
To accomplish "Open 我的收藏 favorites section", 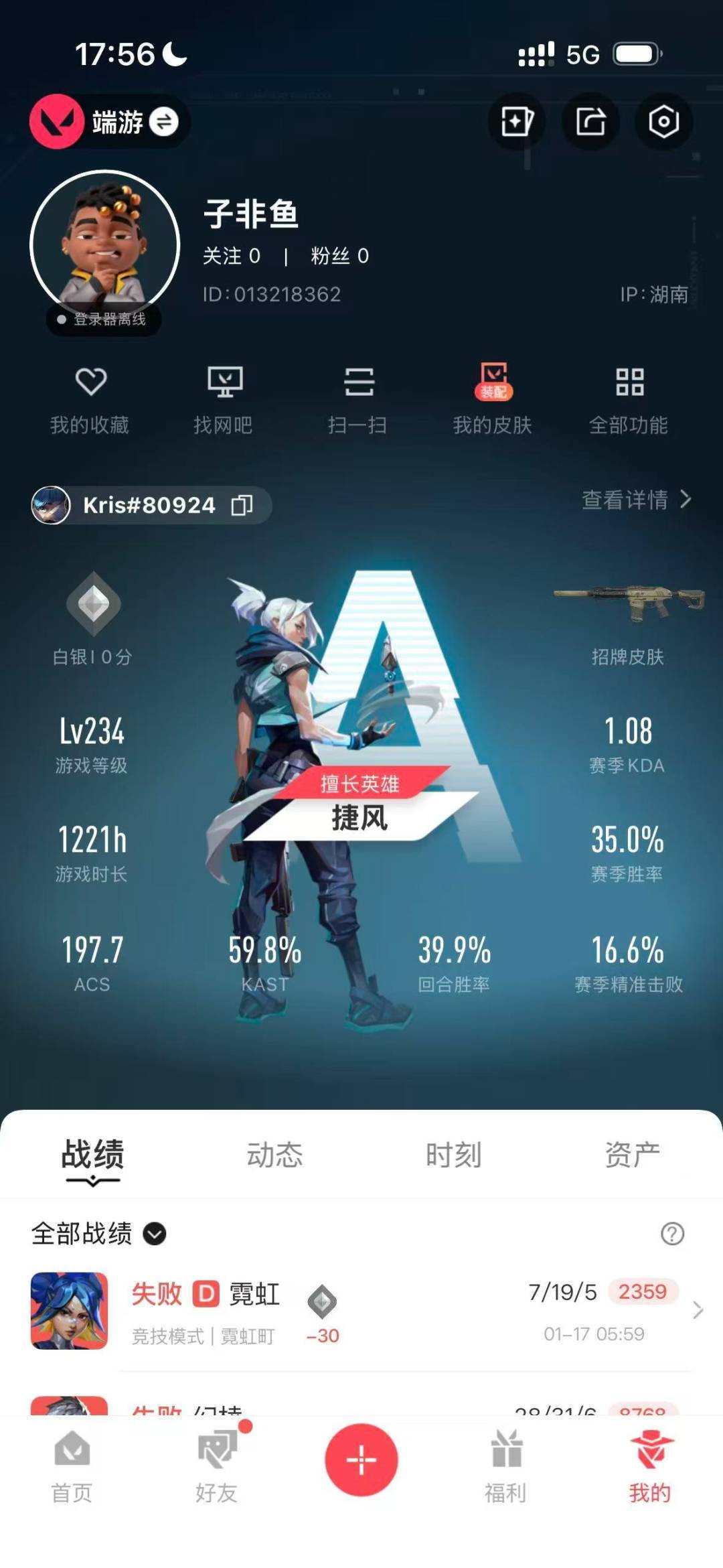I will (x=92, y=400).
